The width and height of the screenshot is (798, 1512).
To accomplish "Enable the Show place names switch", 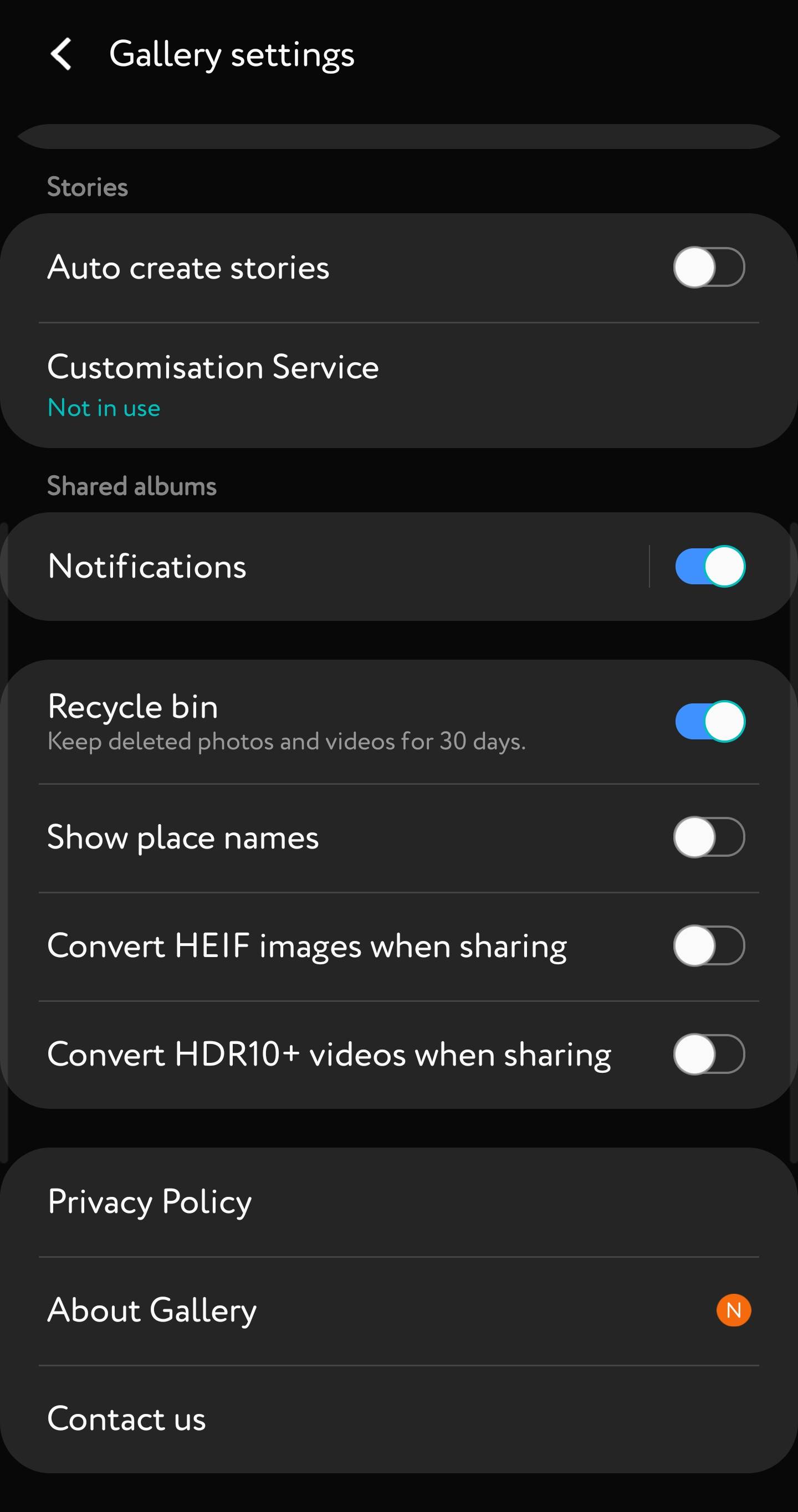I will 709,837.
